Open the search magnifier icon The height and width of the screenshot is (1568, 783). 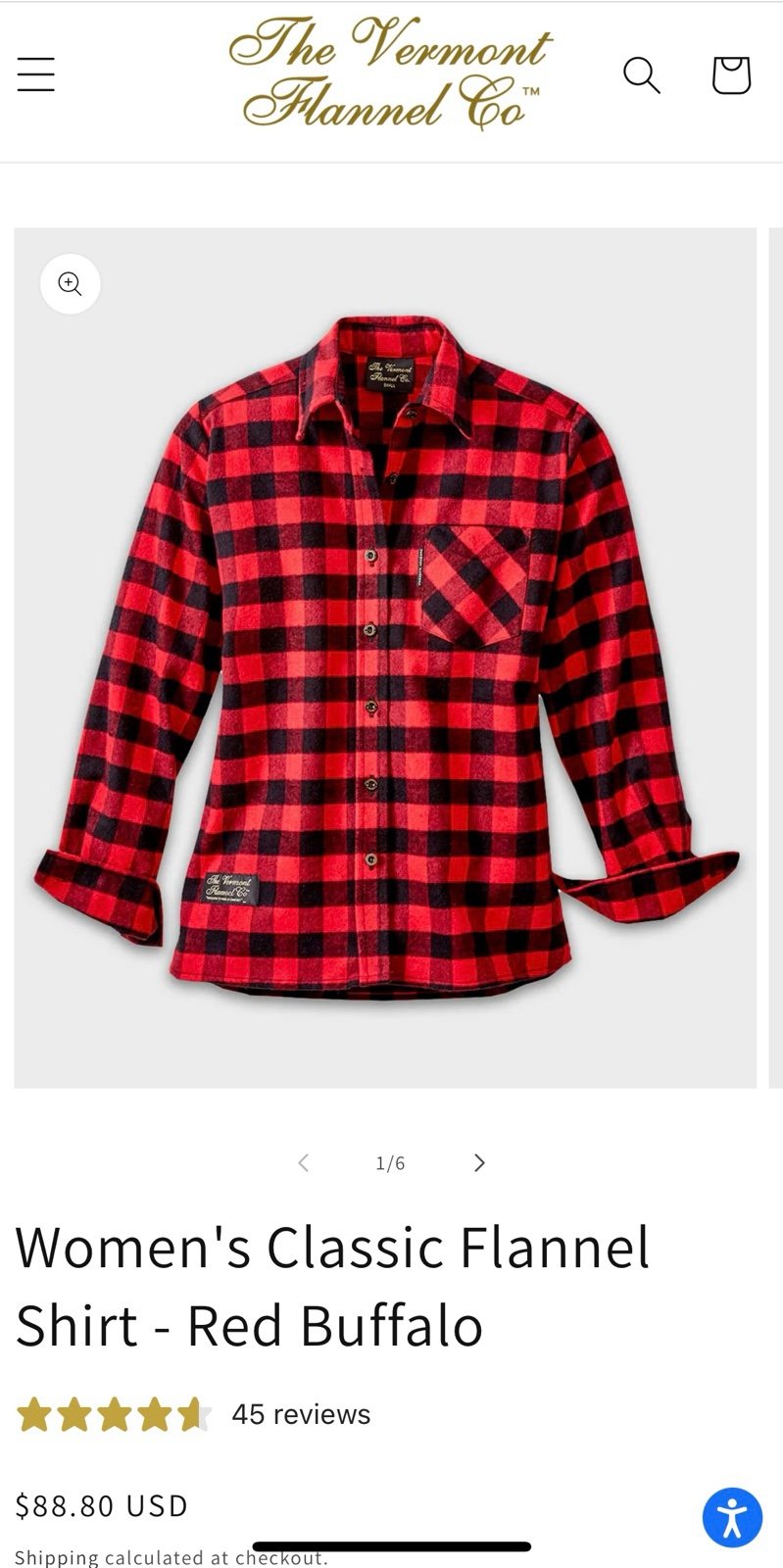(642, 74)
